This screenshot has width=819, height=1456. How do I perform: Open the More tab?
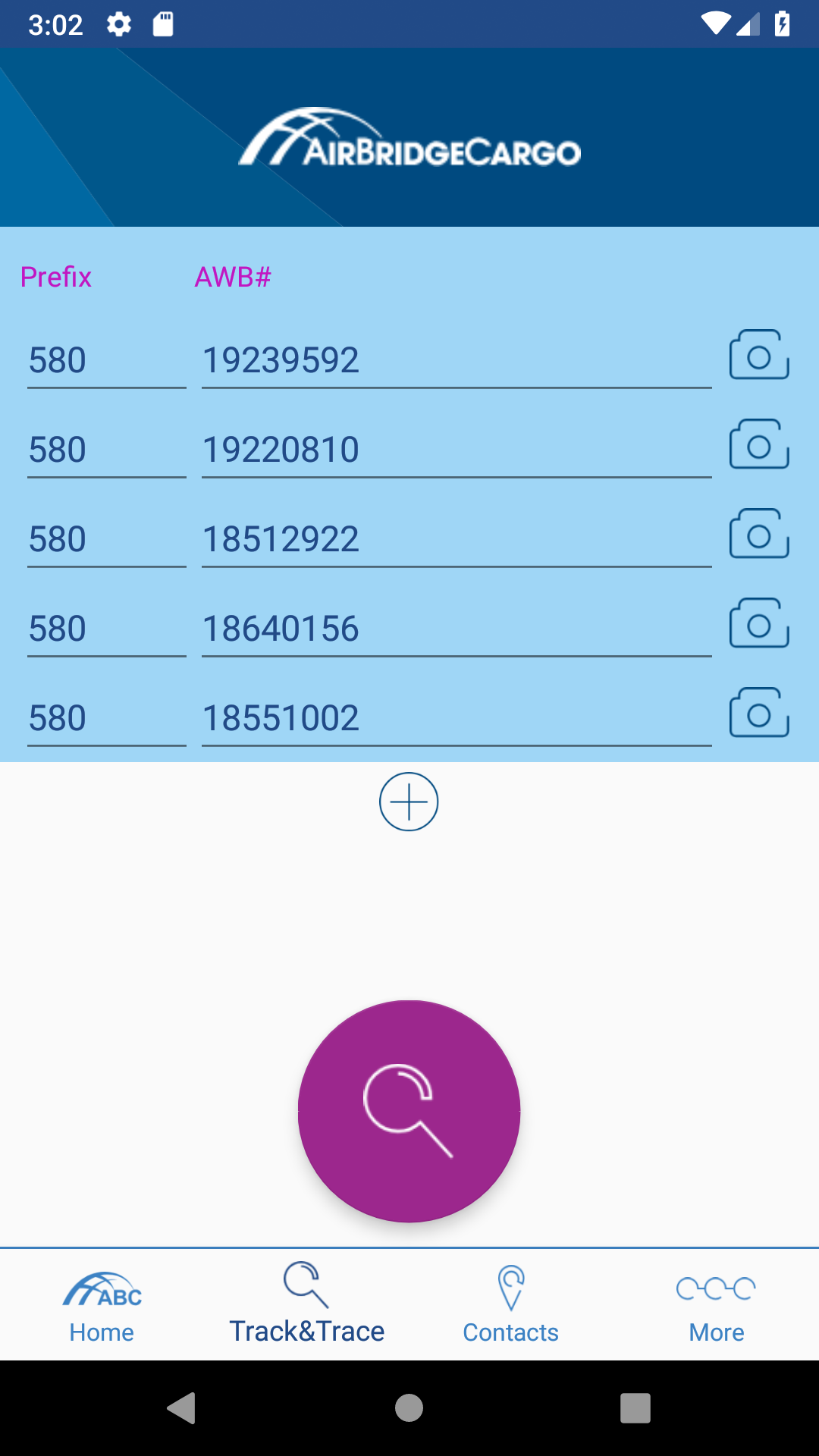(x=716, y=1306)
